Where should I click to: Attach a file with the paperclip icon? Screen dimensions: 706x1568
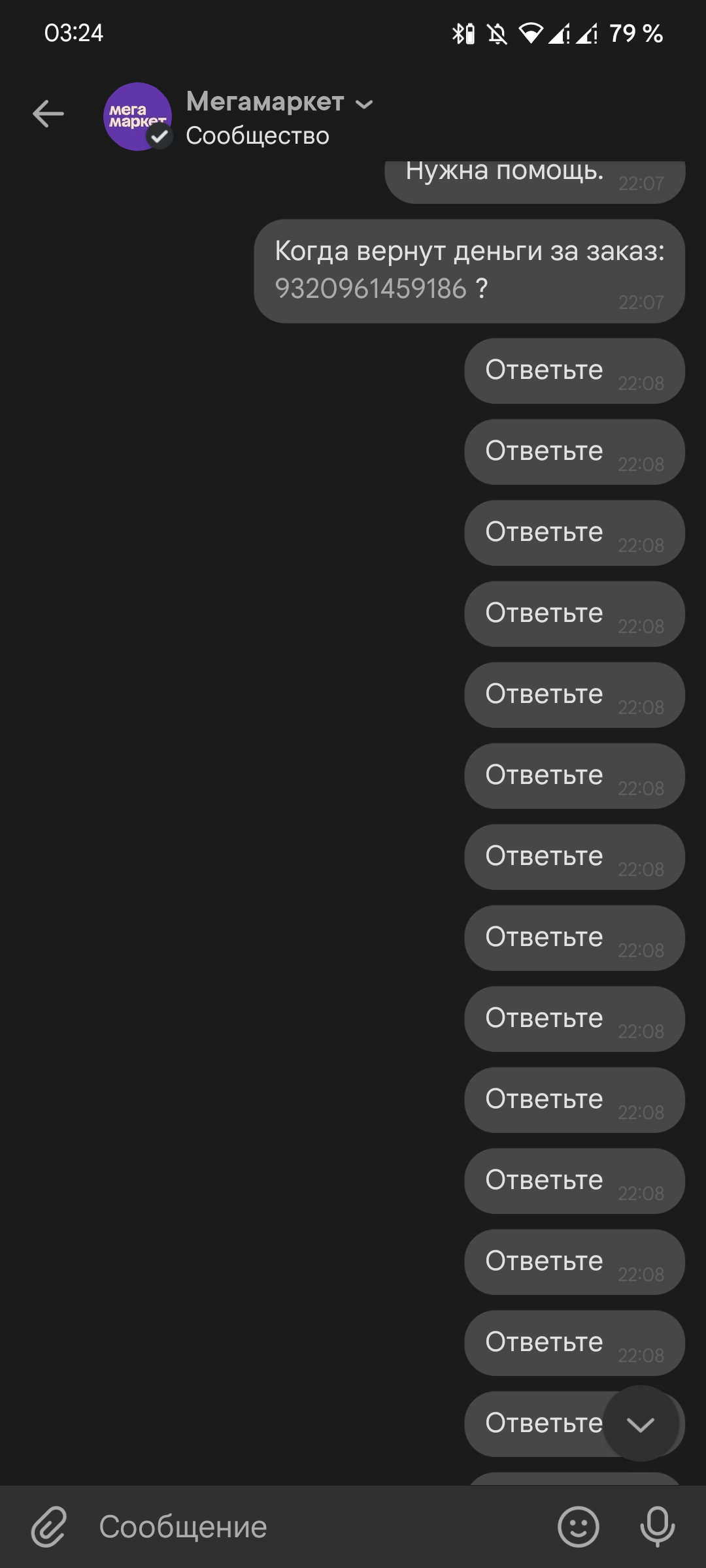click(x=50, y=1527)
